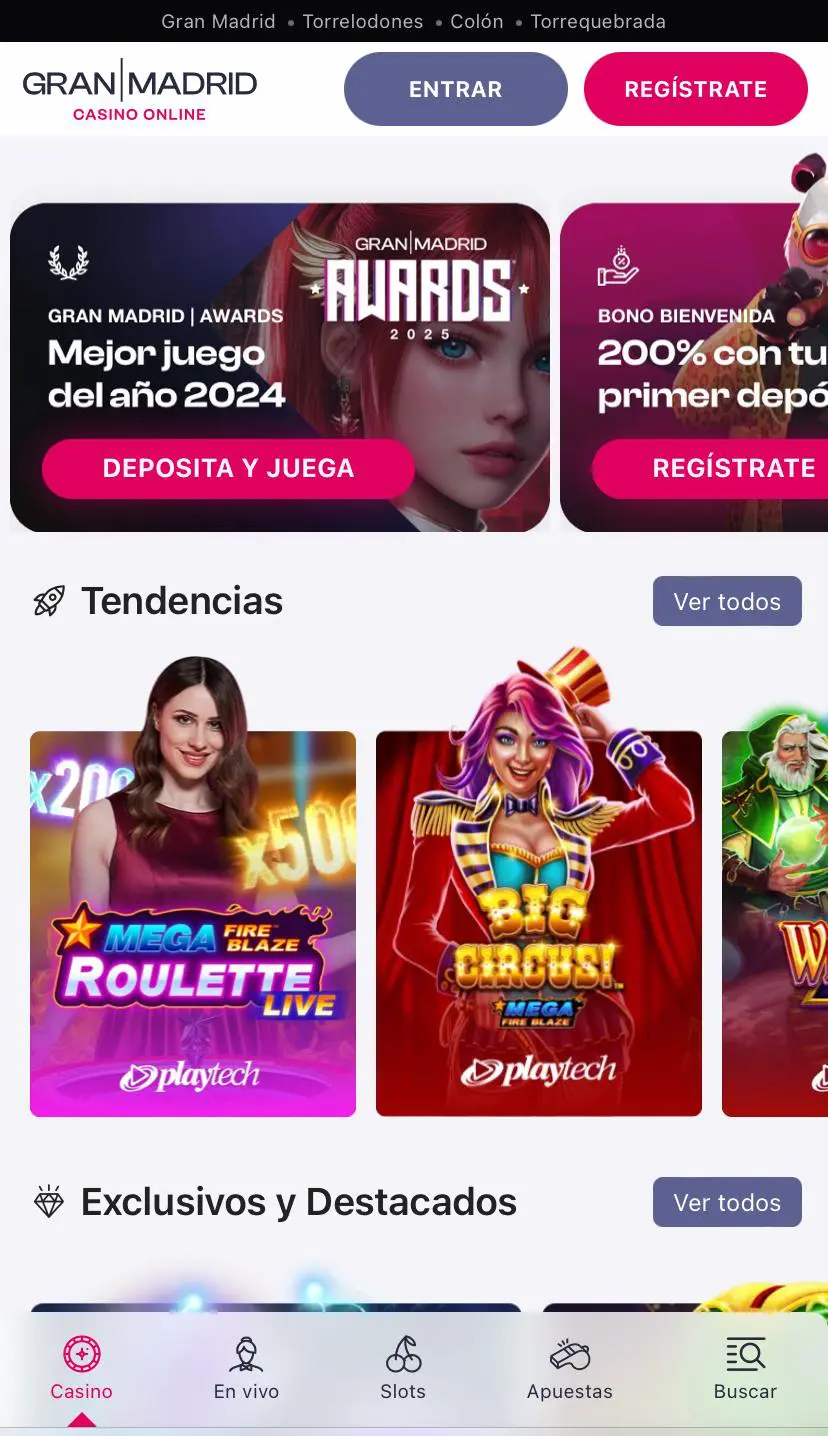Click DEPOSITA Y JUEGA on the Awards banner
Viewport: 828px width, 1436px height.
point(227,468)
